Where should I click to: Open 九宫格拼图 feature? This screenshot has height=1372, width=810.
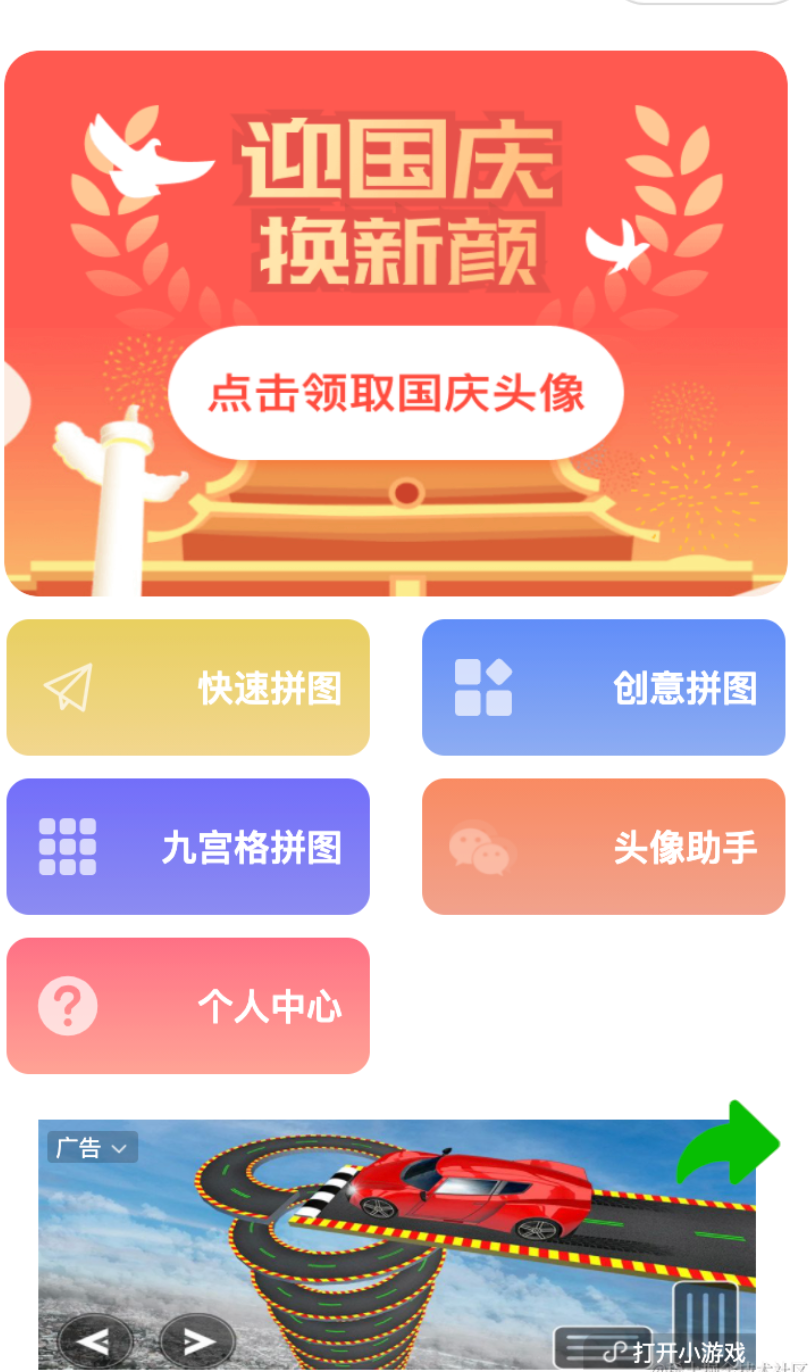coord(188,847)
